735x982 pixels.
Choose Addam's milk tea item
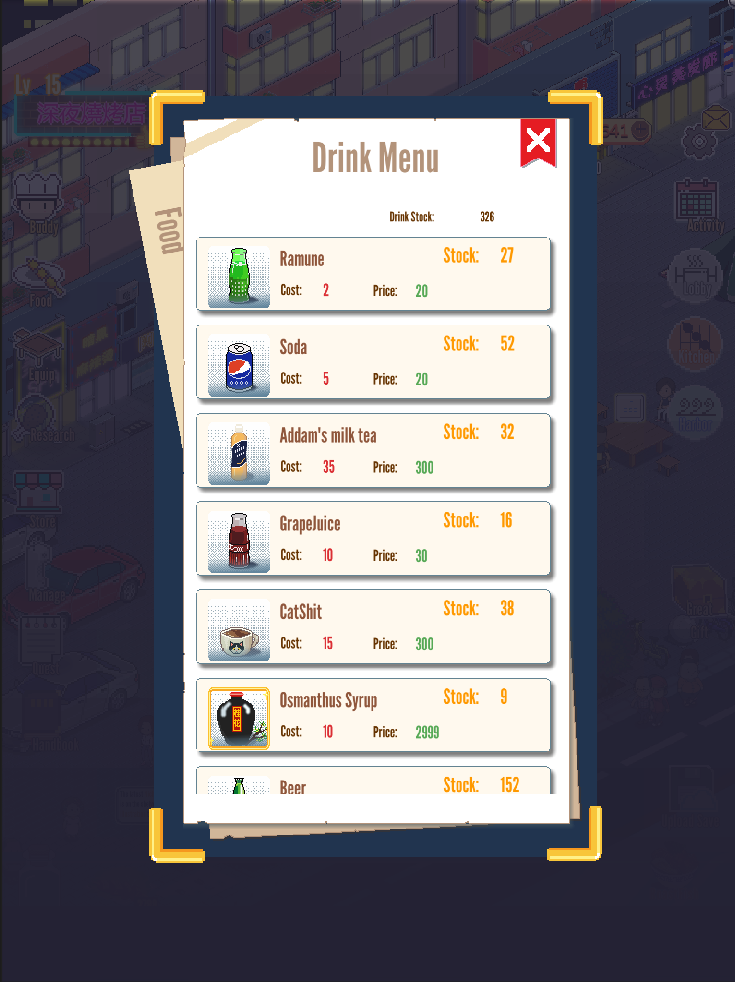[x=373, y=450]
